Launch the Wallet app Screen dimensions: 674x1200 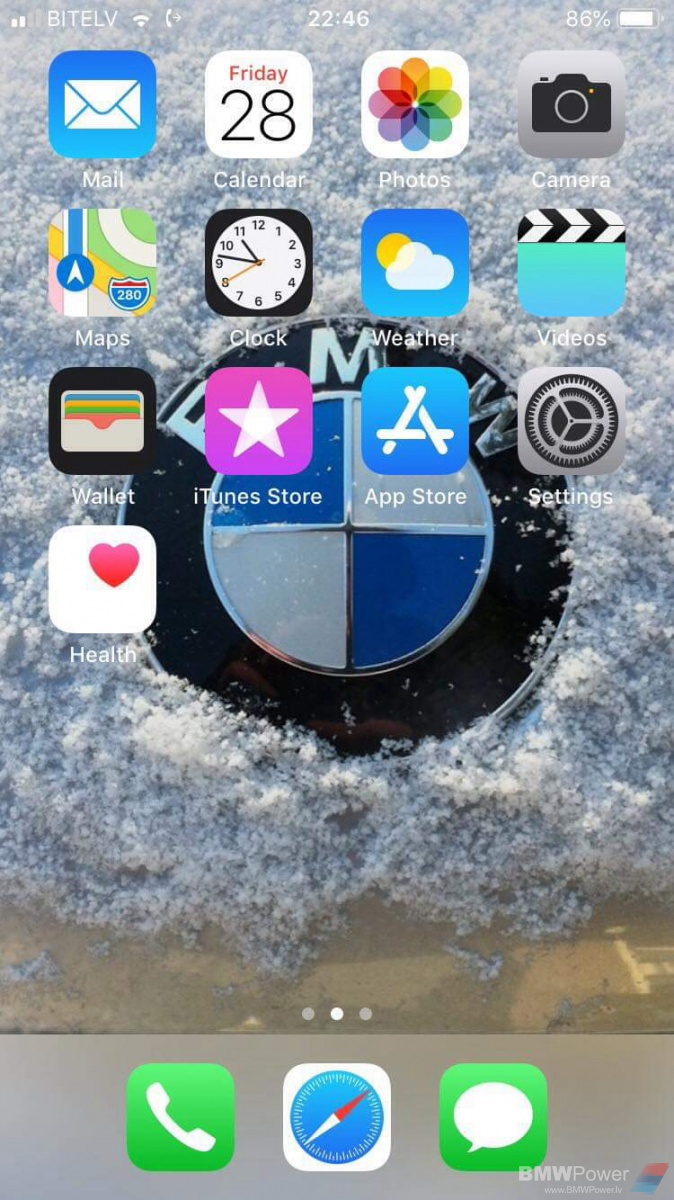(x=102, y=421)
